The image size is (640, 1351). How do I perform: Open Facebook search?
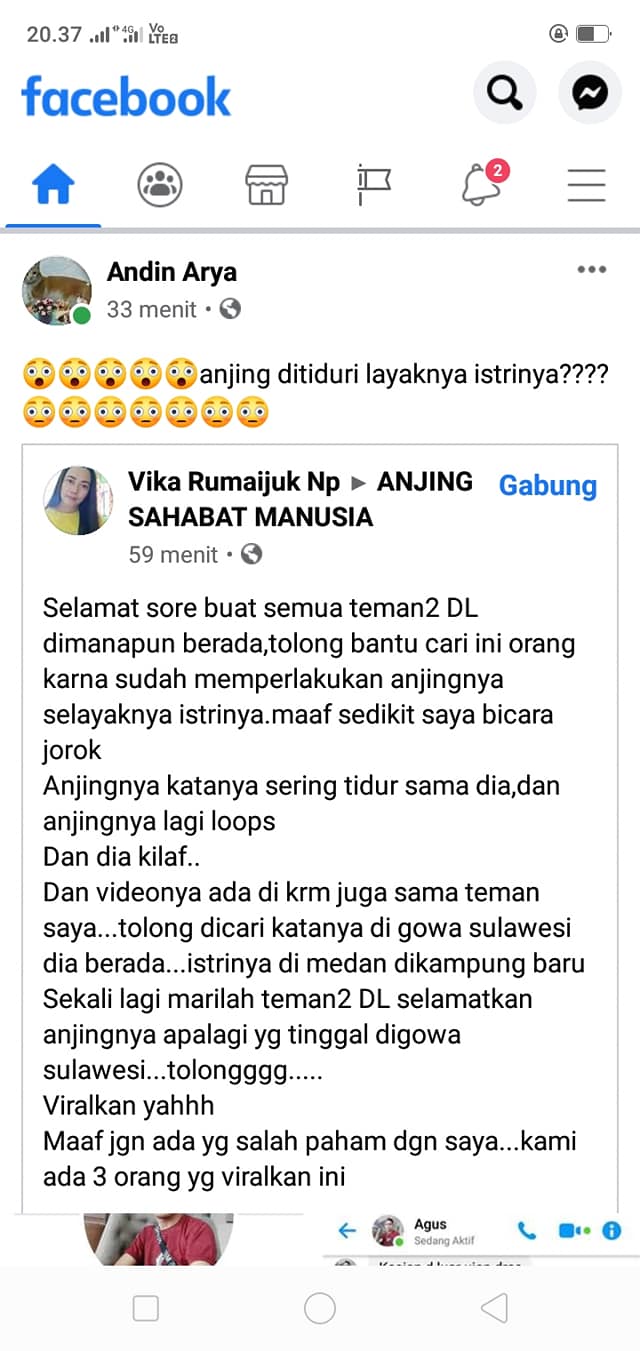505,94
